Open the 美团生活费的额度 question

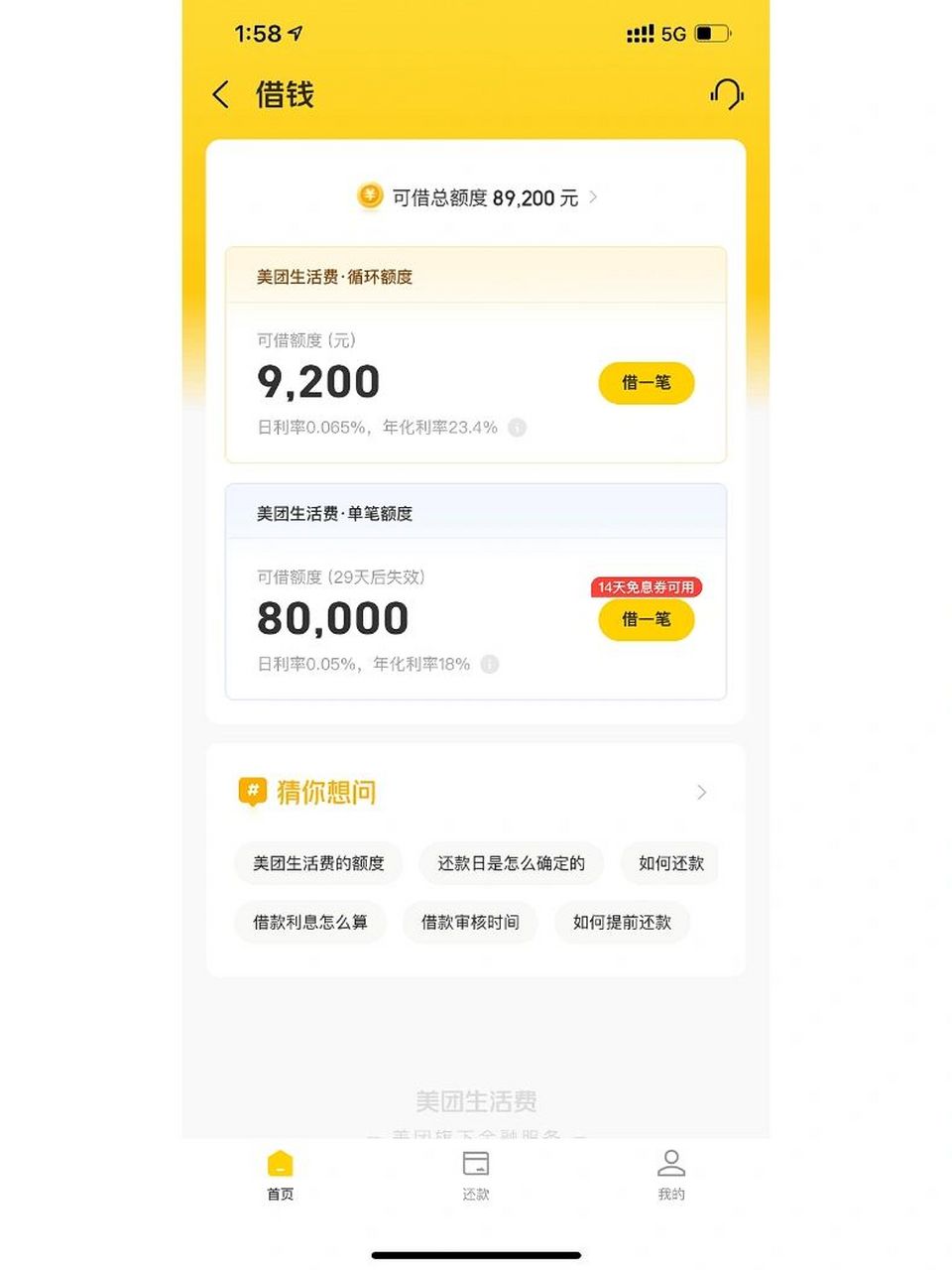tap(318, 863)
